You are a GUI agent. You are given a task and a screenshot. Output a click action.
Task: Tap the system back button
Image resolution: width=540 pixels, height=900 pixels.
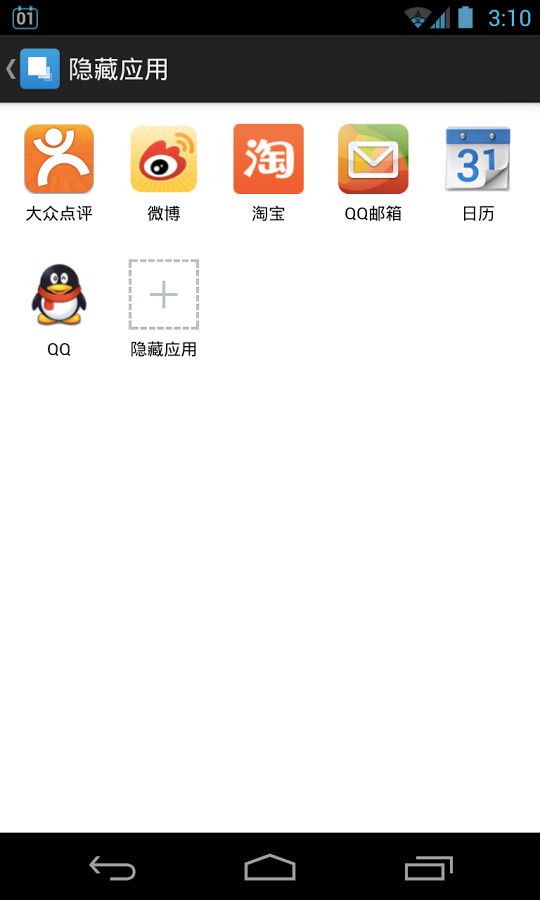point(112,867)
